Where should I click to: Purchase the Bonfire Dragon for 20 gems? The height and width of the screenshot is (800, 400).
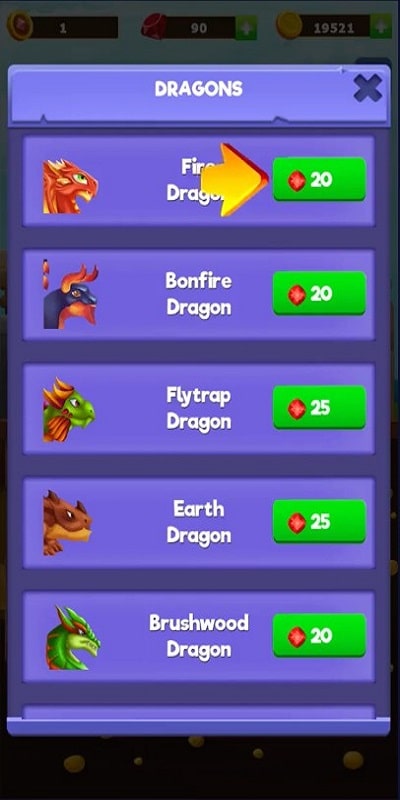click(319, 293)
